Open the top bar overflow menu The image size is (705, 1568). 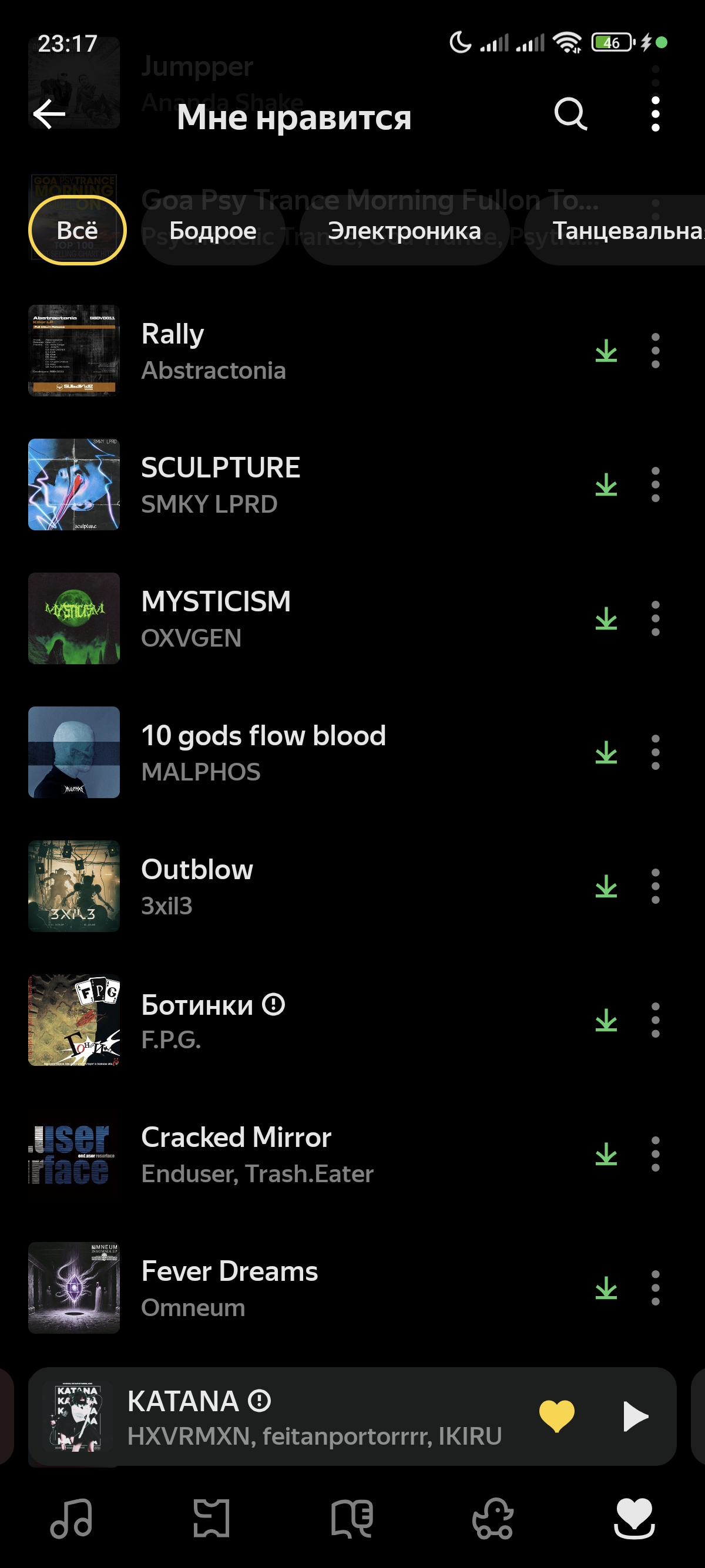coord(655,115)
